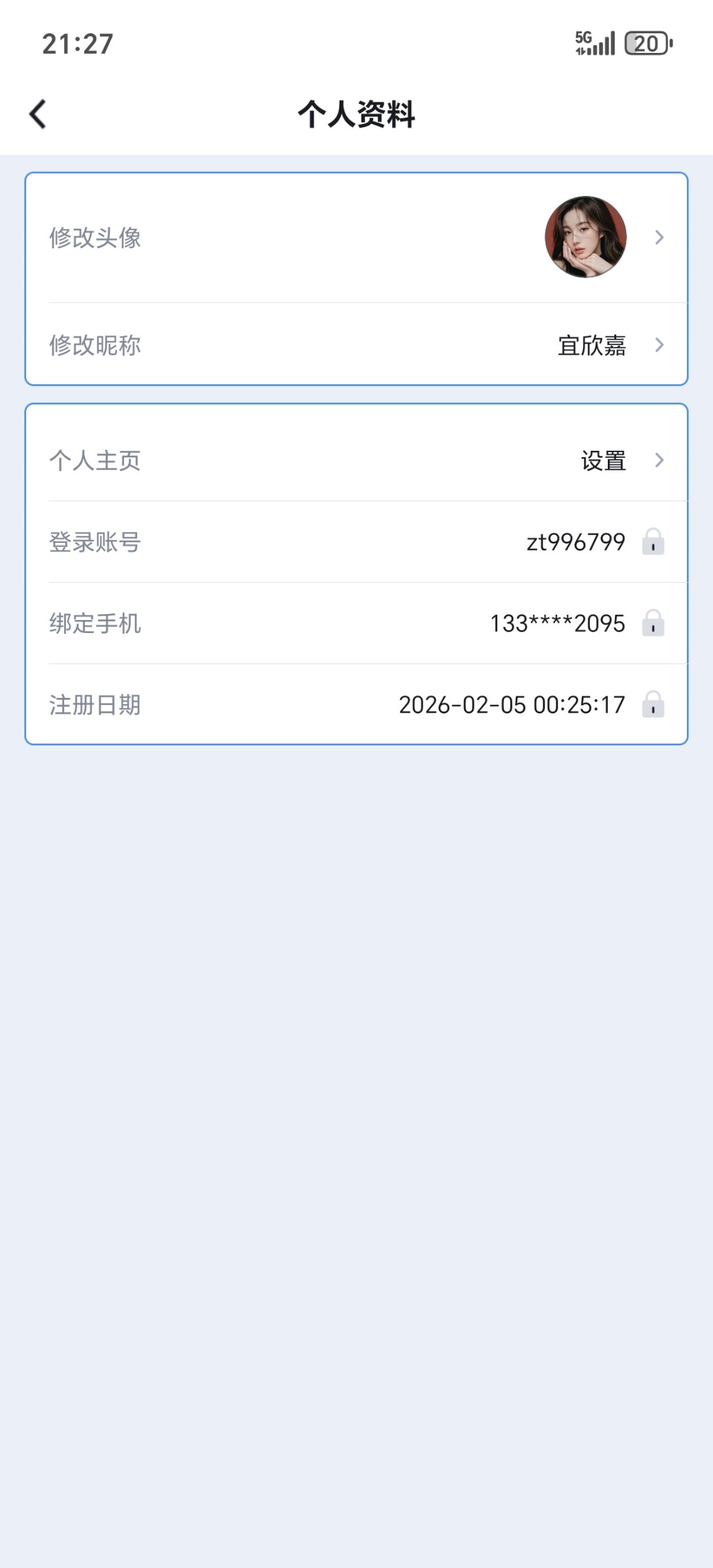Viewport: 713px width, 1568px height.
Task: Tap nickname 宜欣嘉 to edit it
Action: click(x=589, y=345)
